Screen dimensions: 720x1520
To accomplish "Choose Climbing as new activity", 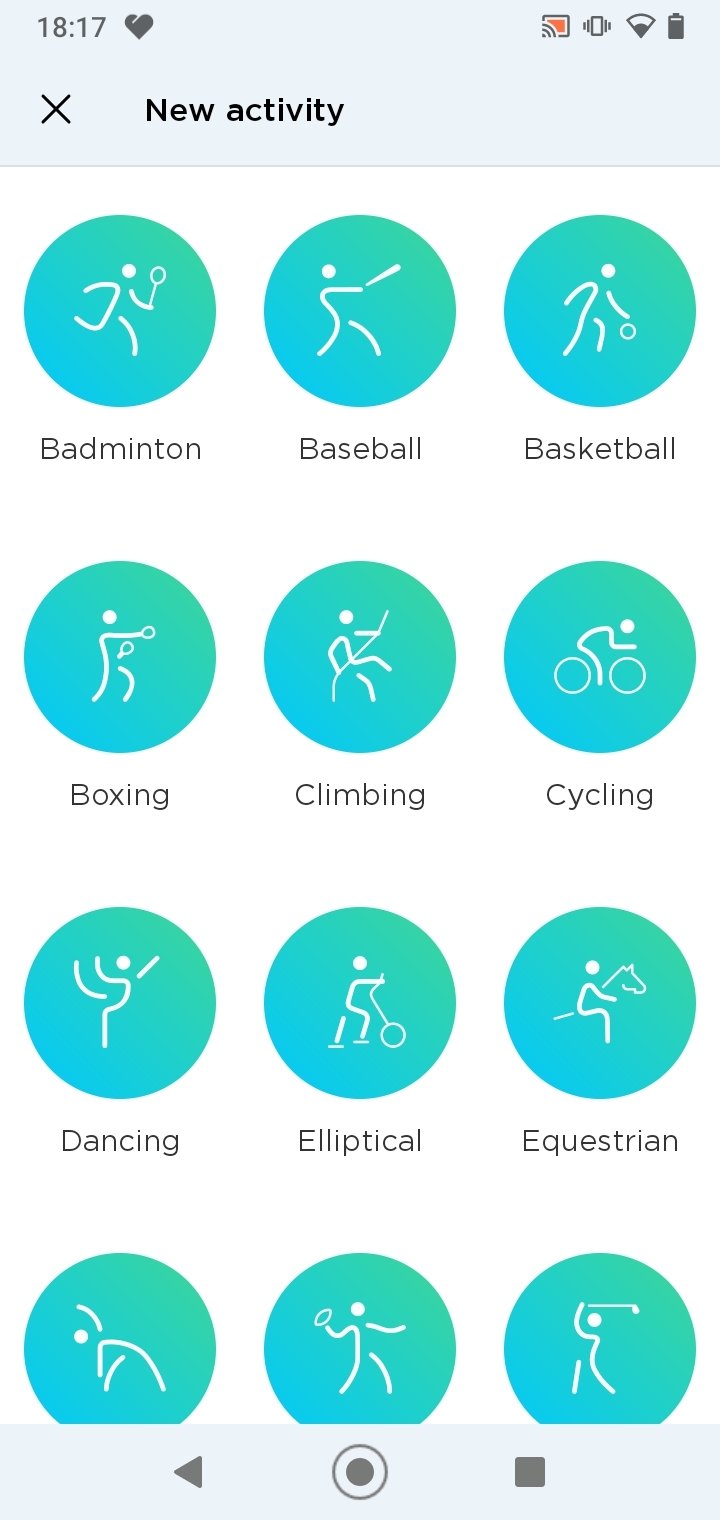I will [360, 657].
